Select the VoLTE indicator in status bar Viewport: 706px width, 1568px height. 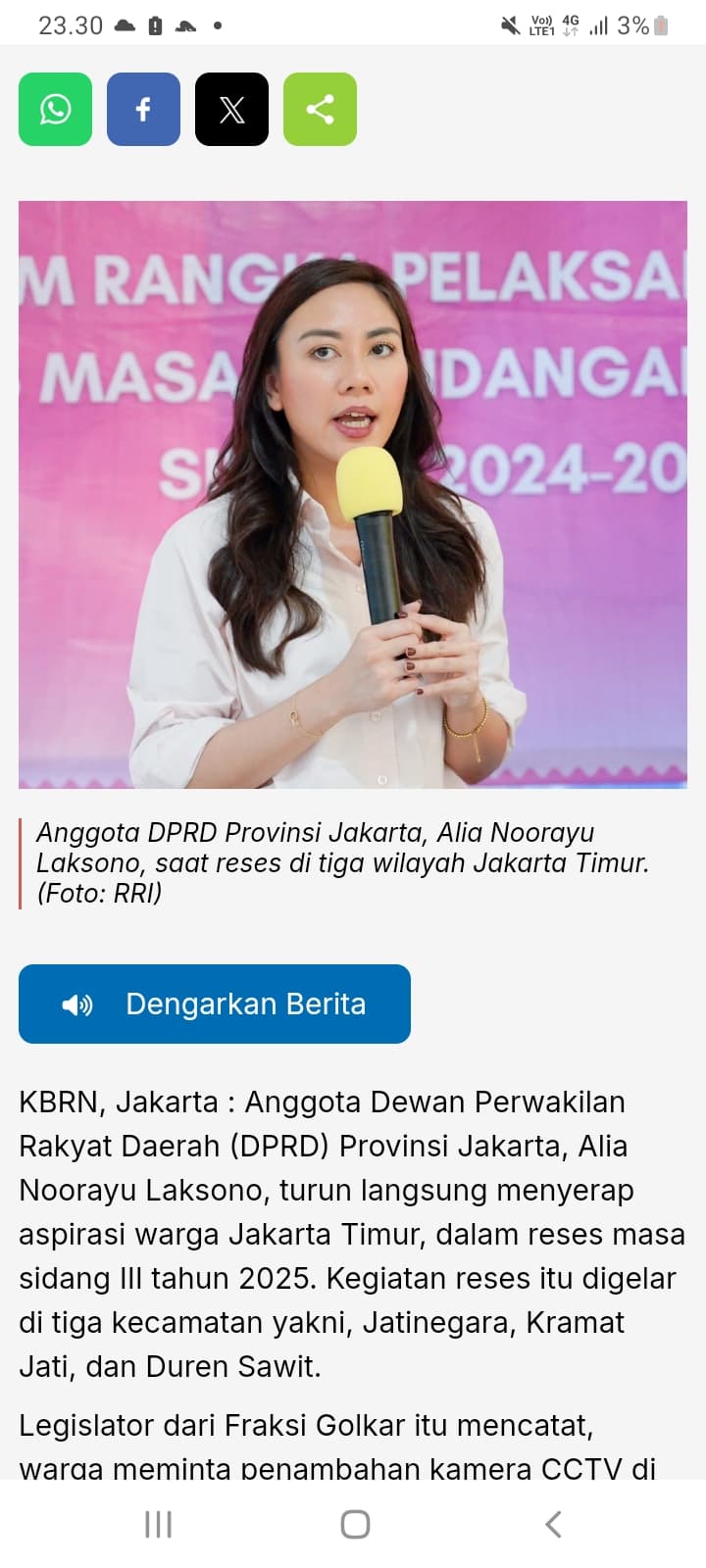pyautogui.click(x=540, y=24)
